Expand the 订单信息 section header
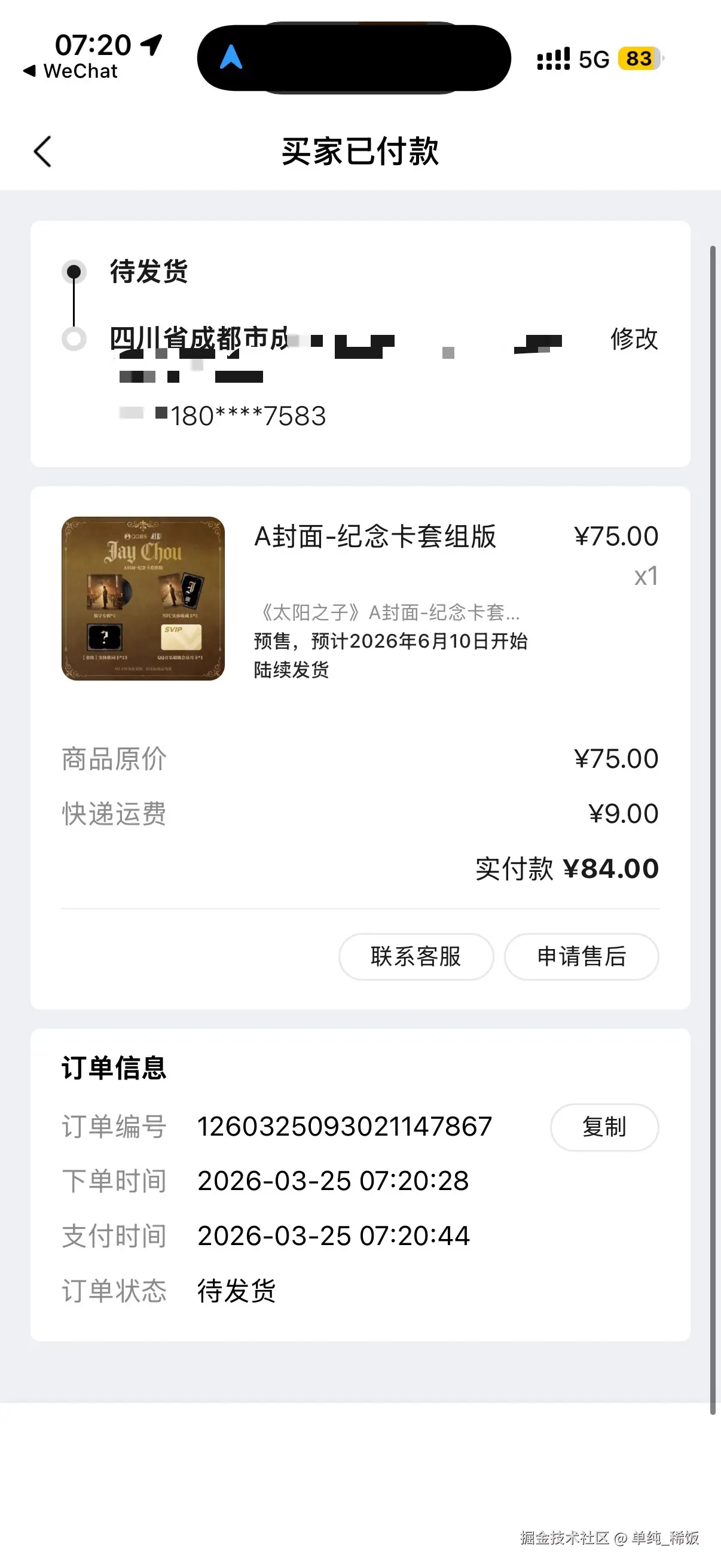 point(114,1067)
